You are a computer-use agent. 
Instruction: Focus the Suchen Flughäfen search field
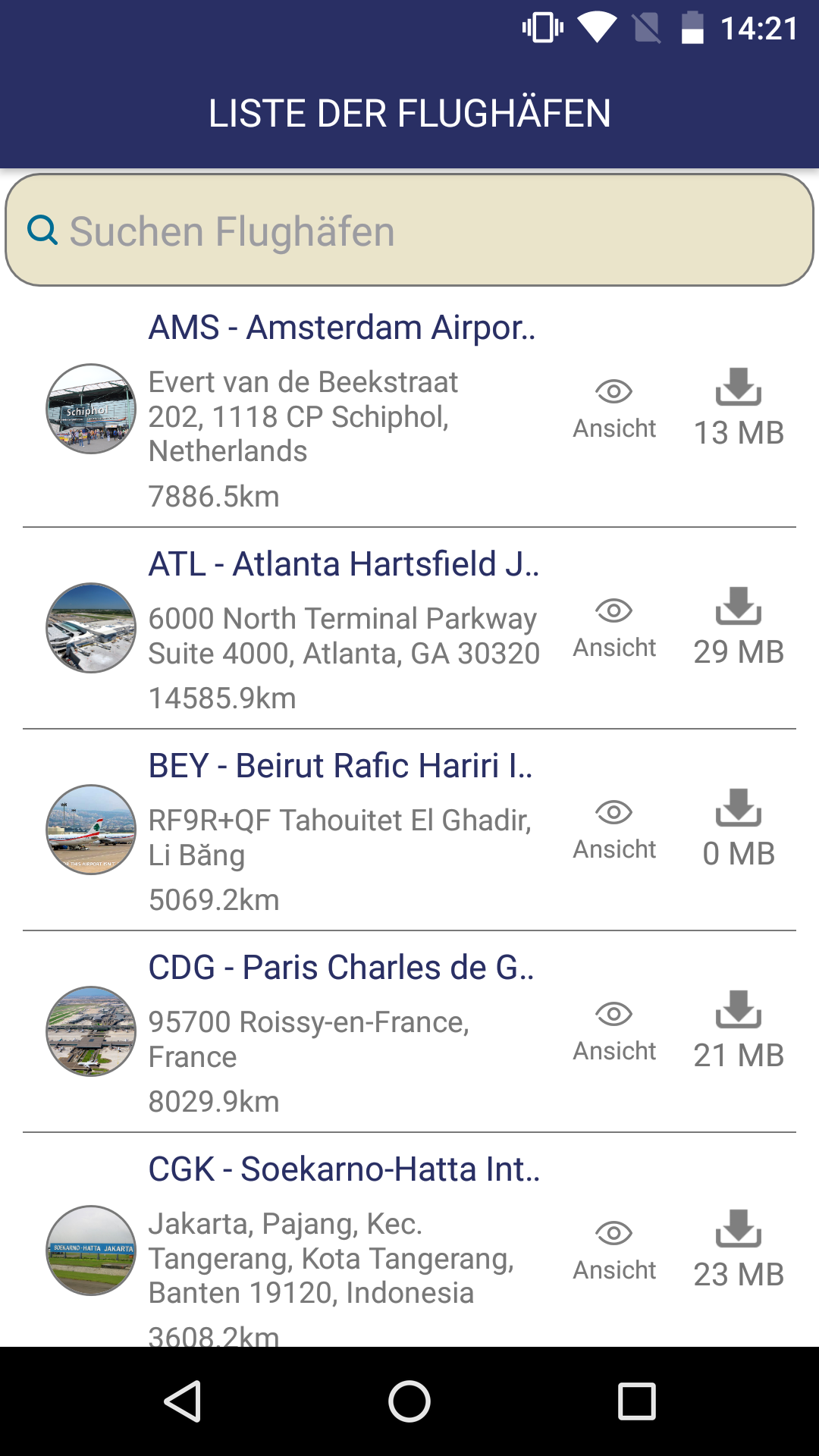pos(409,231)
